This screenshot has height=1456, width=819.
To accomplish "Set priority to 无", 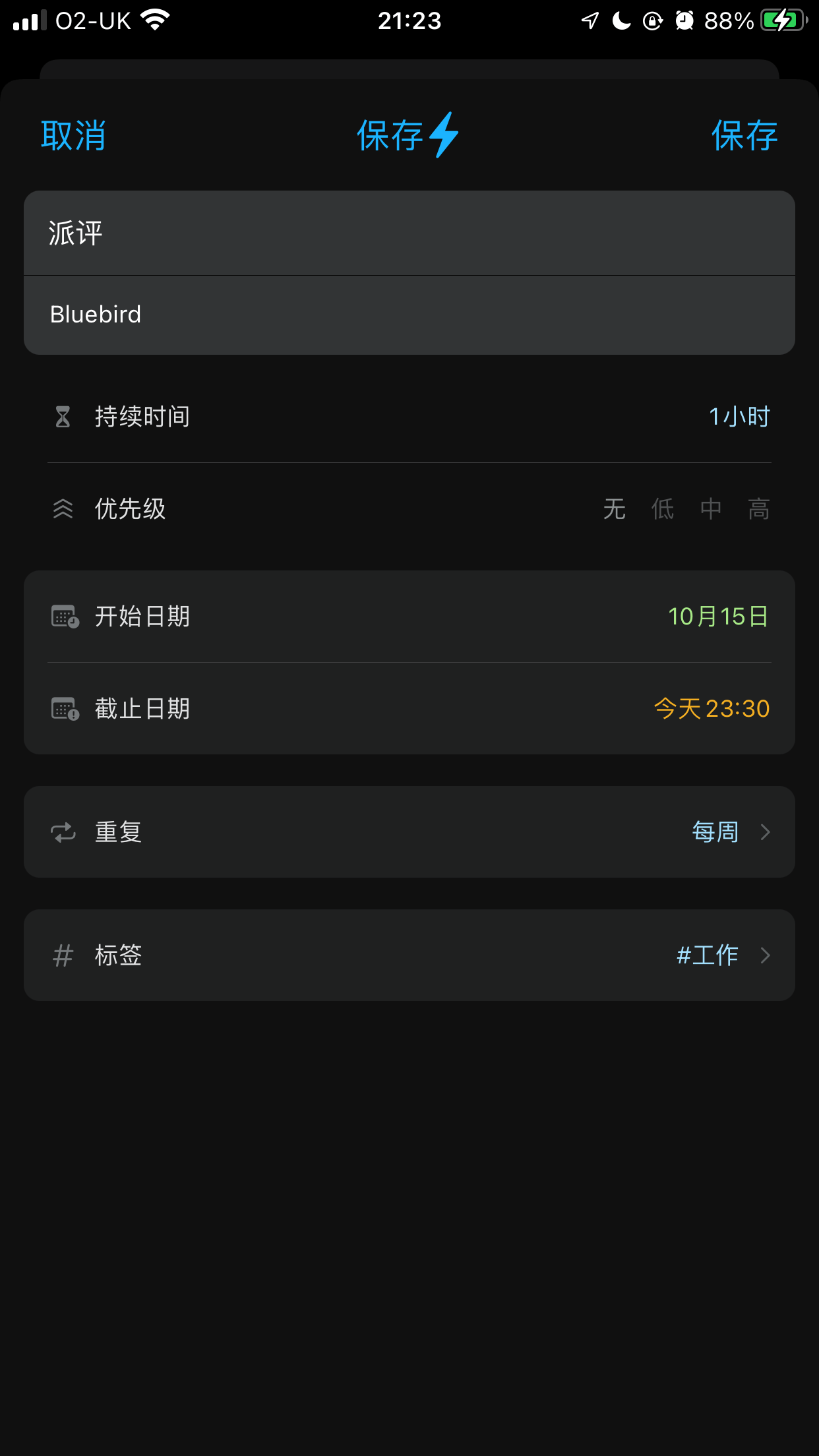I will [614, 509].
